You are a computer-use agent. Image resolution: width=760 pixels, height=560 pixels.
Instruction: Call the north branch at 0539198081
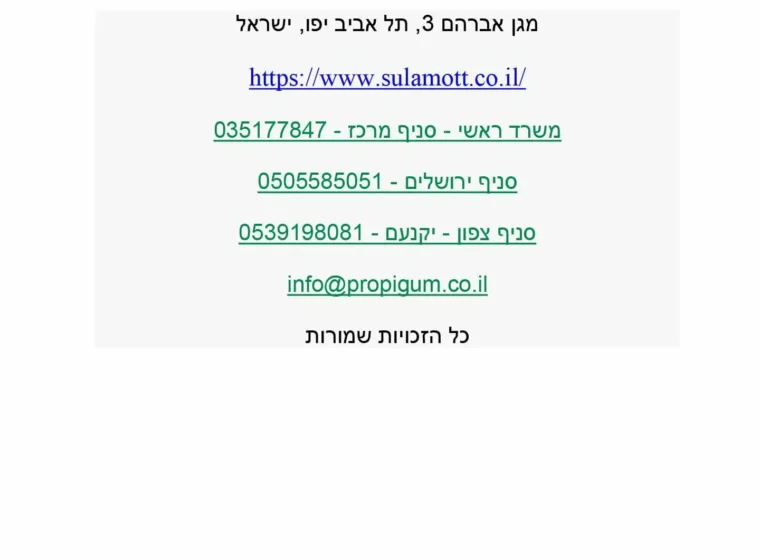click(x=387, y=233)
